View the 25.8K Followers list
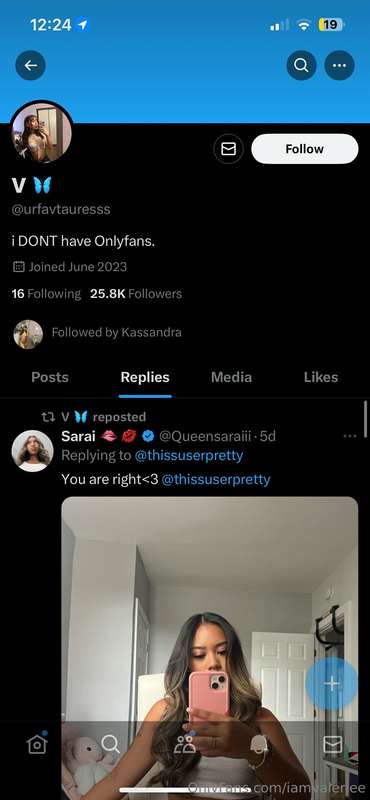 click(x=136, y=294)
